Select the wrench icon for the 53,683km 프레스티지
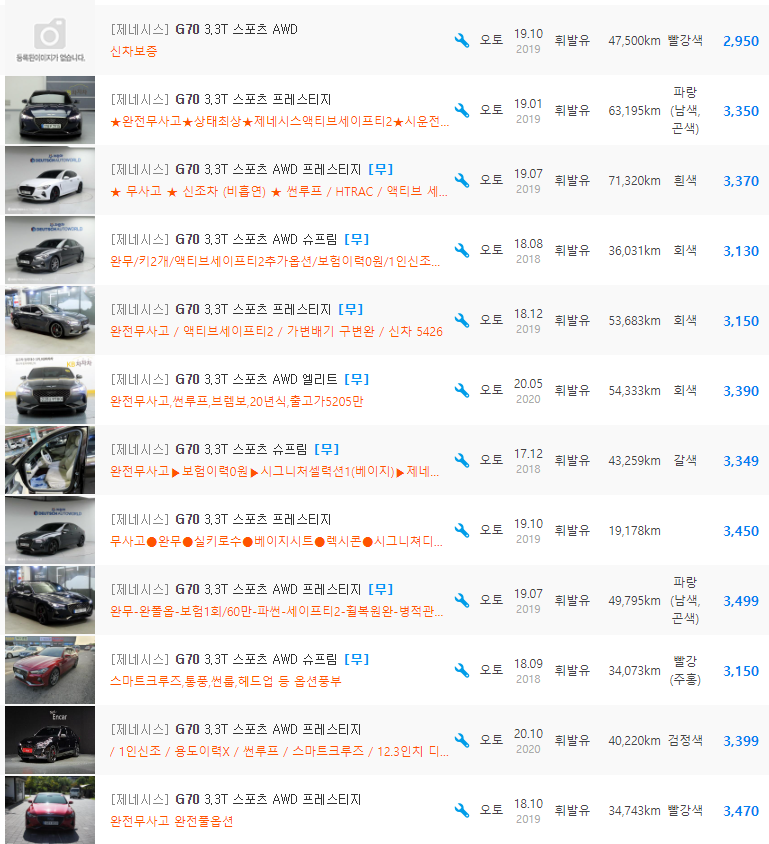The image size is (769, 844). (x=460, y=321)
